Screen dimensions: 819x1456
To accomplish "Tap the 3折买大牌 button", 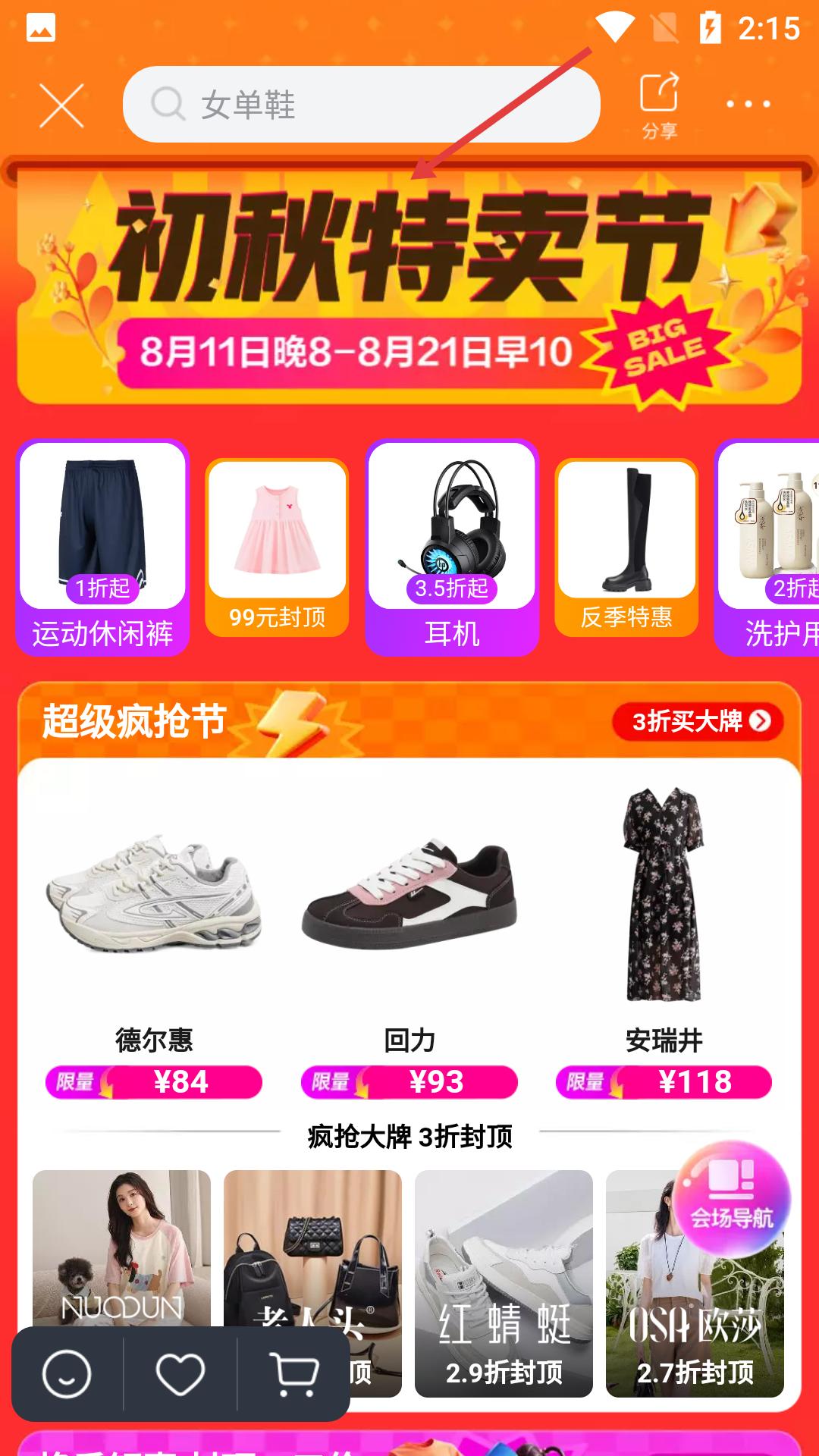I will coord(698,721).
